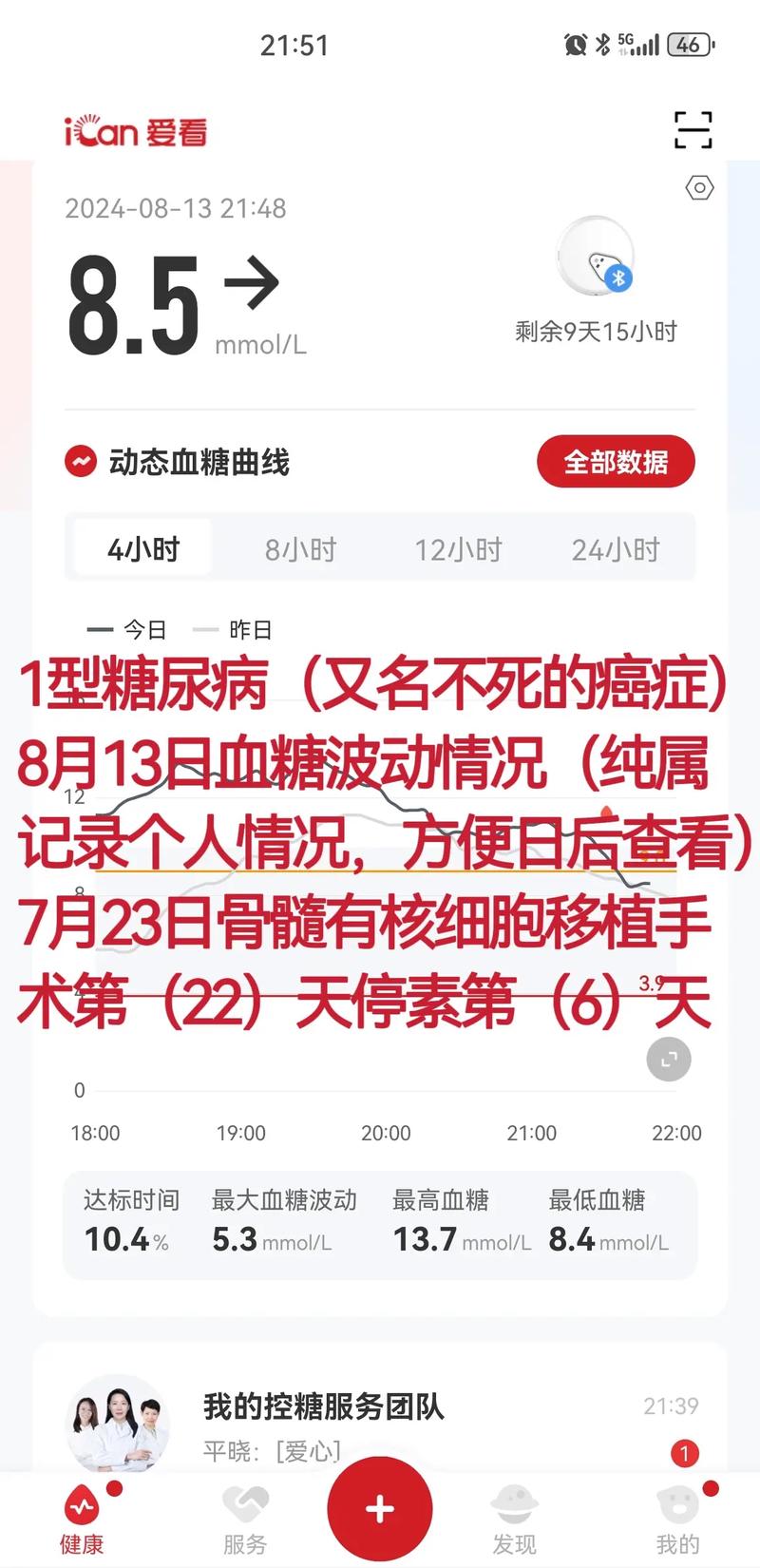Switch to the 24小时 range

coord(616,548)
